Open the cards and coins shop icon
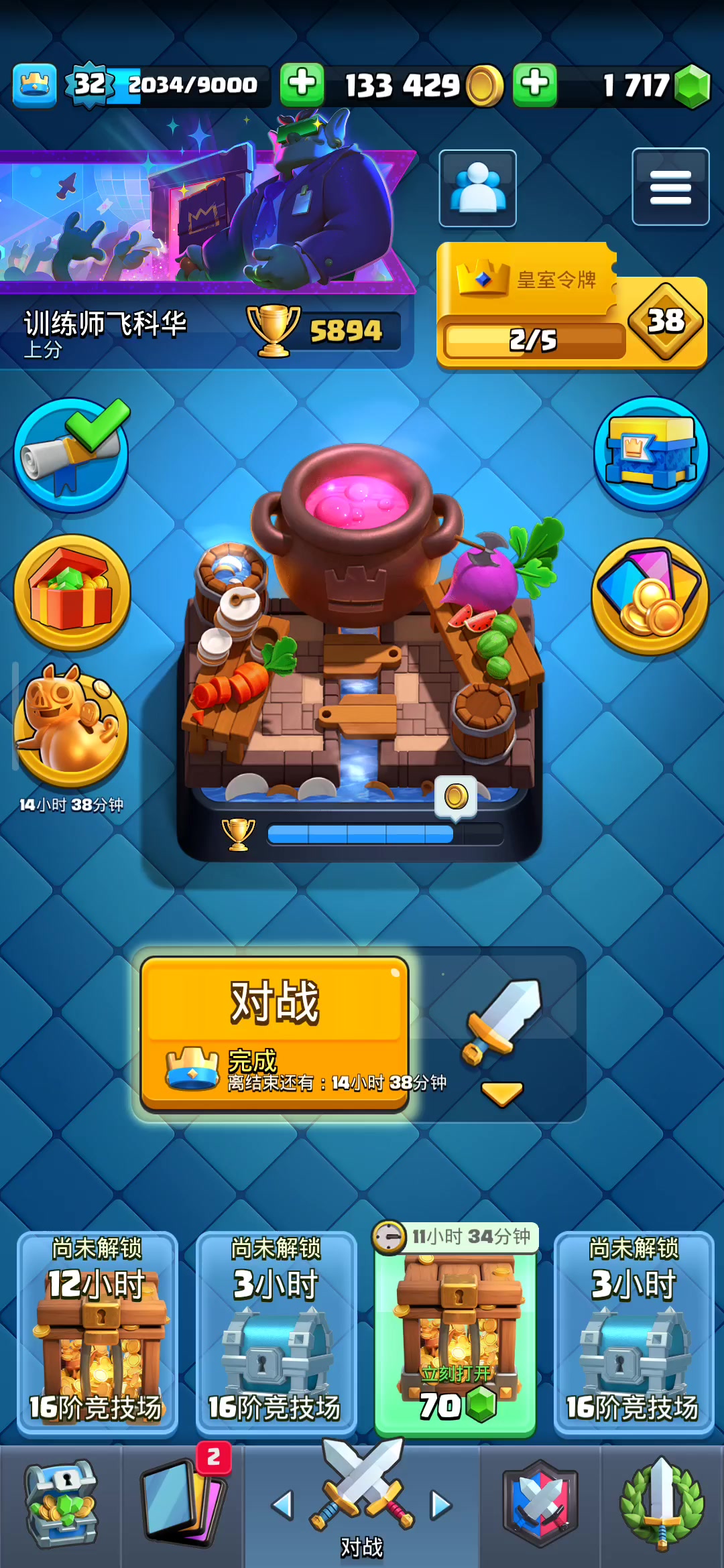The height and width of the screenshot is (1568, 724). pyautogui.click(x=650, y=596)
